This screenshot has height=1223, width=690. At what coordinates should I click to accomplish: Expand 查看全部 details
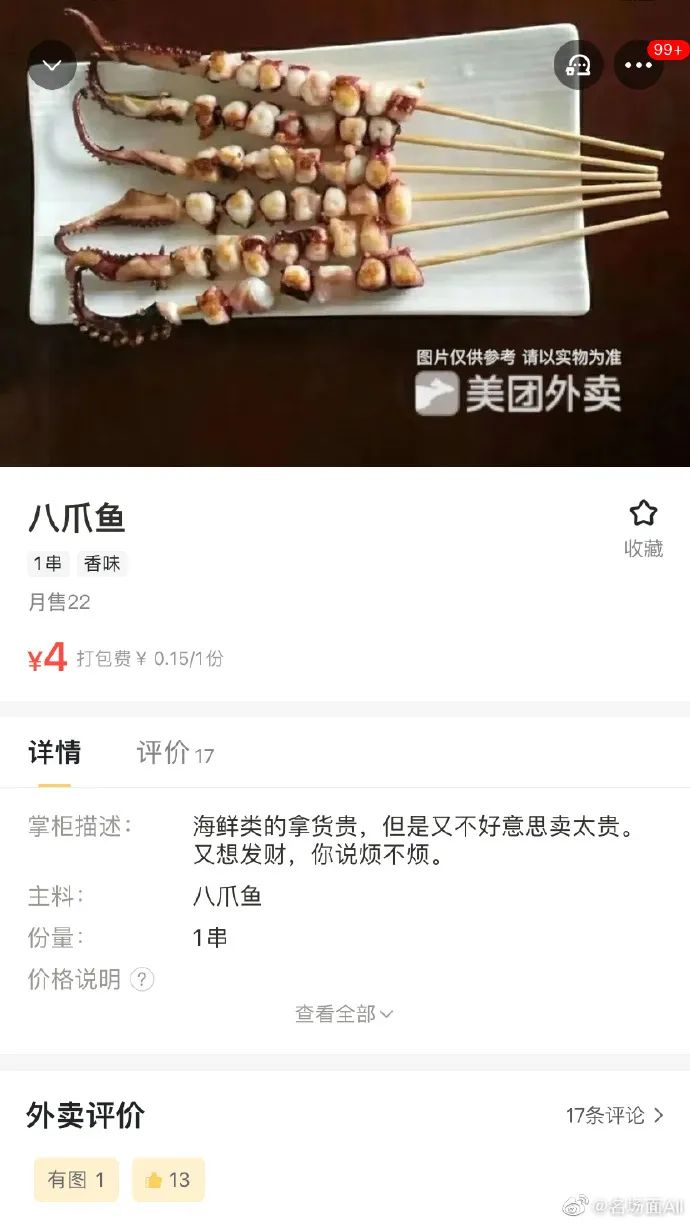(344, 1014)
